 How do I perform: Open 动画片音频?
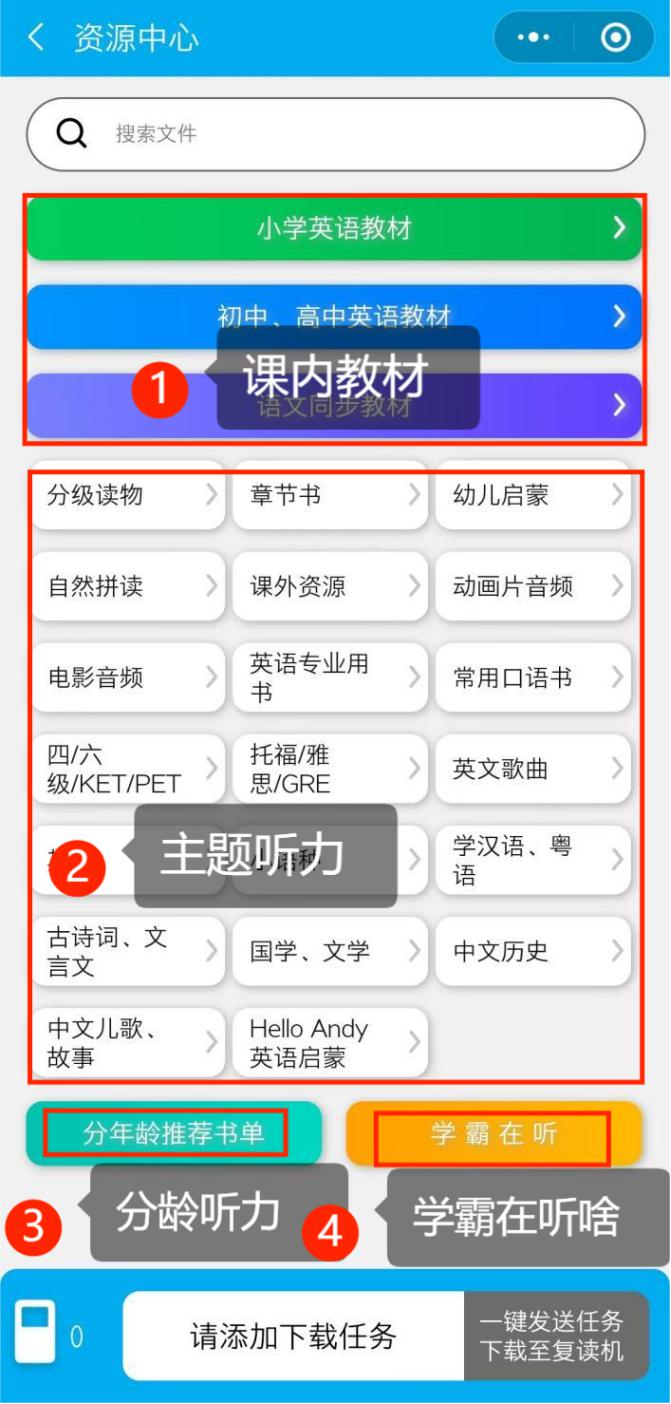[x=533, y=586]
